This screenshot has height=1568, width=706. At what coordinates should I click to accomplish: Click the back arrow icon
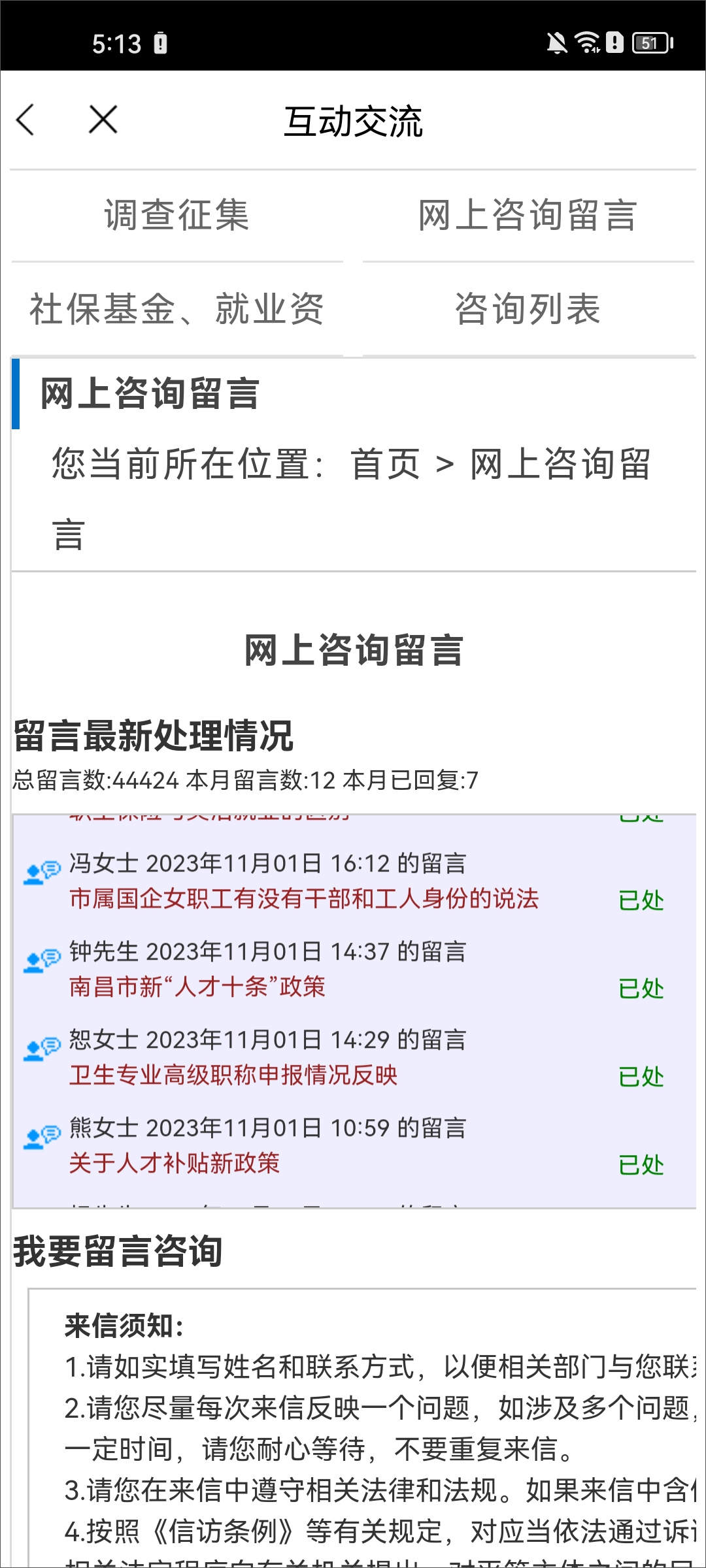26,121
